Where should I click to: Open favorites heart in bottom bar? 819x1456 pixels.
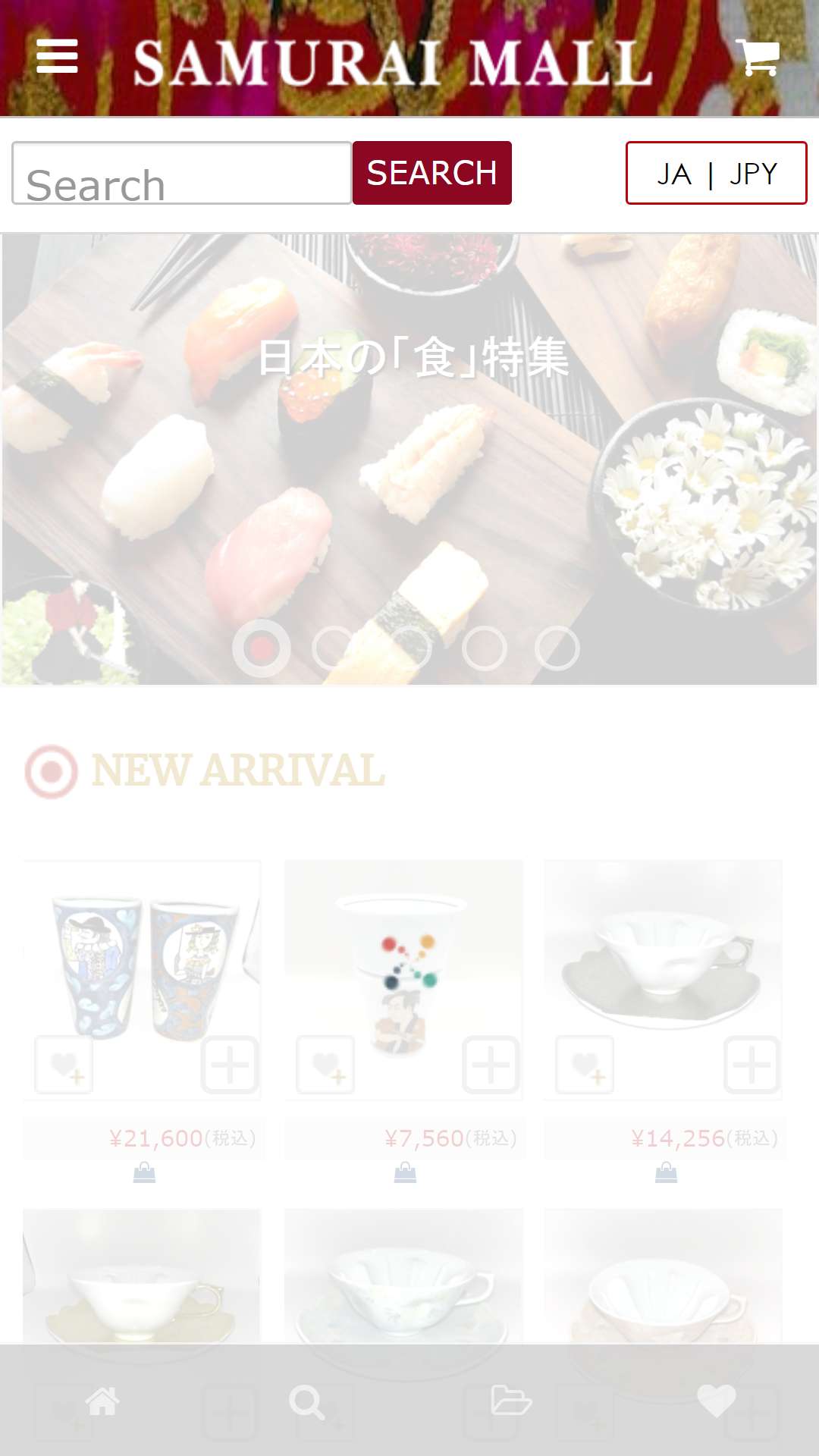(716, 1401)
